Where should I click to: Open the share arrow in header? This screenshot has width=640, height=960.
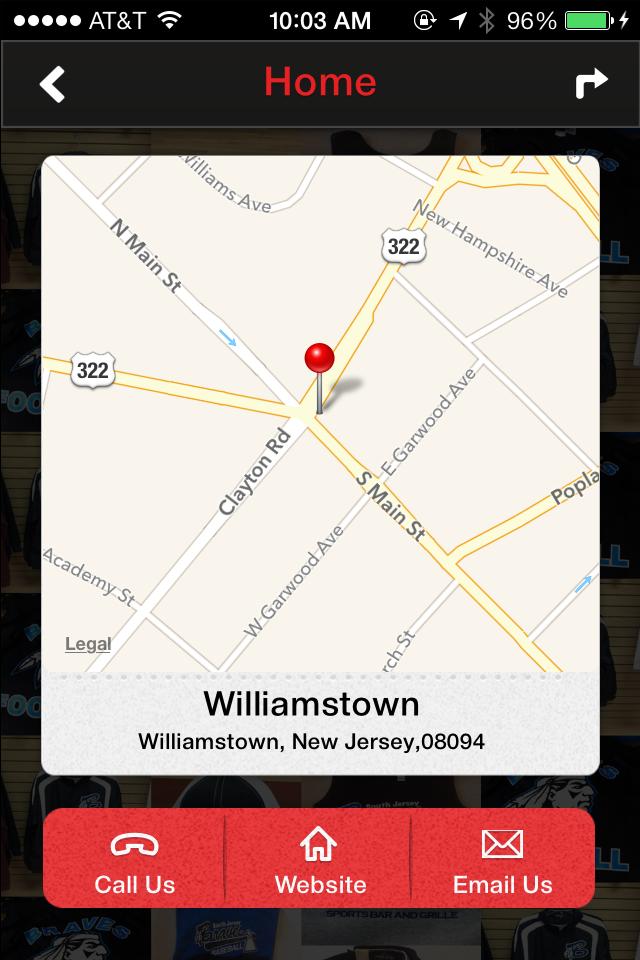pyautogui.click(x=591, y=84)
